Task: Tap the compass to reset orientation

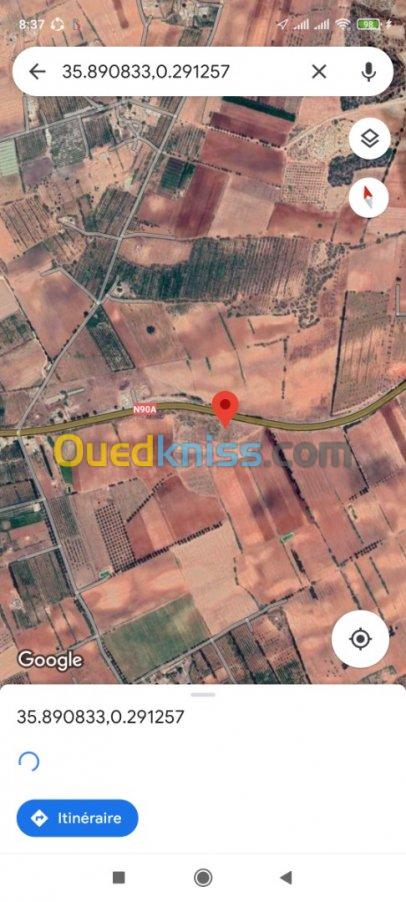Action: [x=369, y=197]
